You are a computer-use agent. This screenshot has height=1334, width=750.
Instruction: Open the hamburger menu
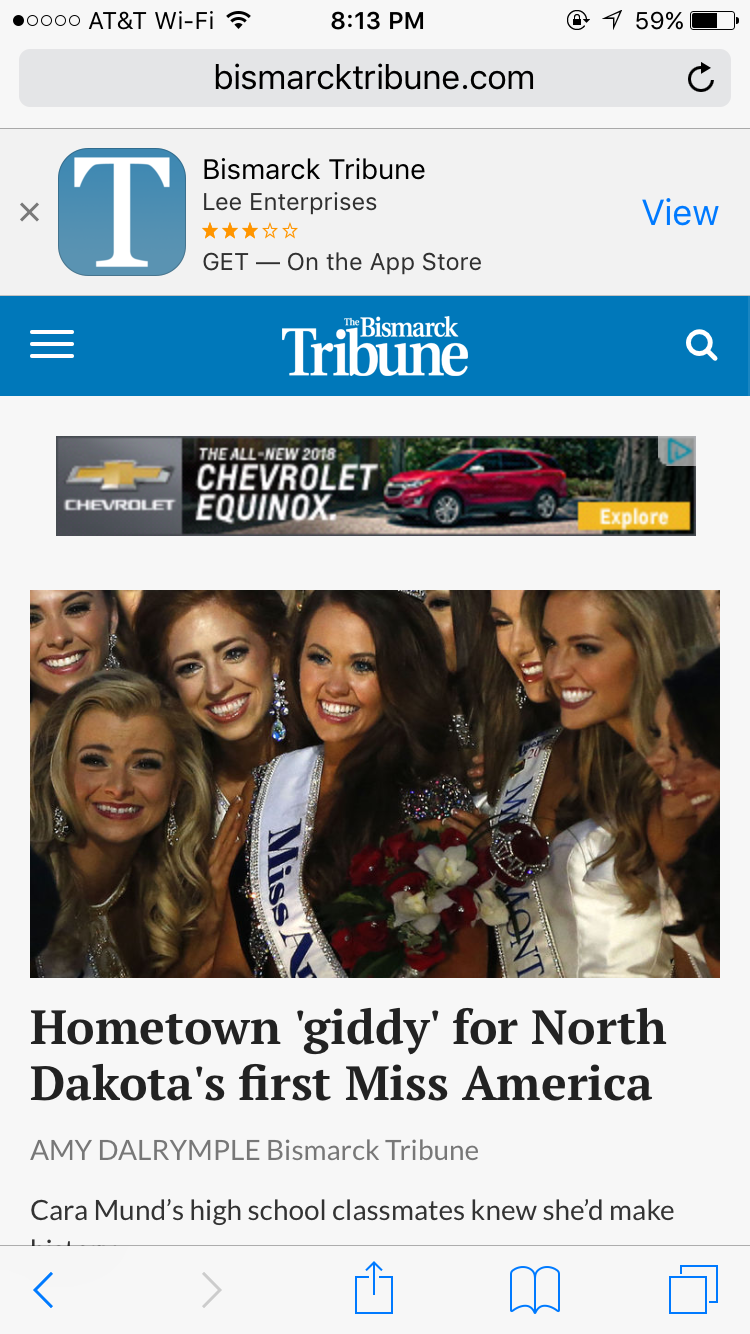52,346
